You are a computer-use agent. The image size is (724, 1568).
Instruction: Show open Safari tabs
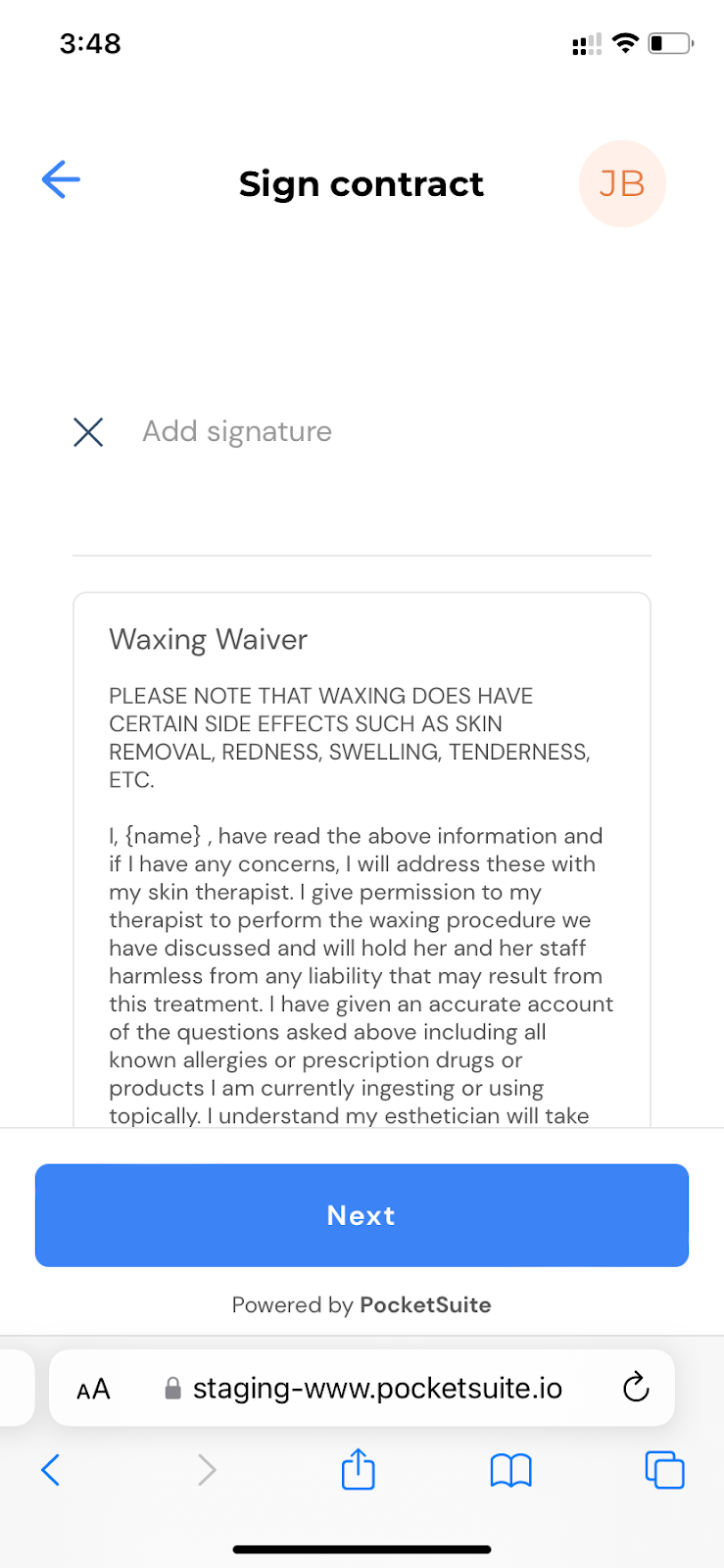[x=664, y=1470]
